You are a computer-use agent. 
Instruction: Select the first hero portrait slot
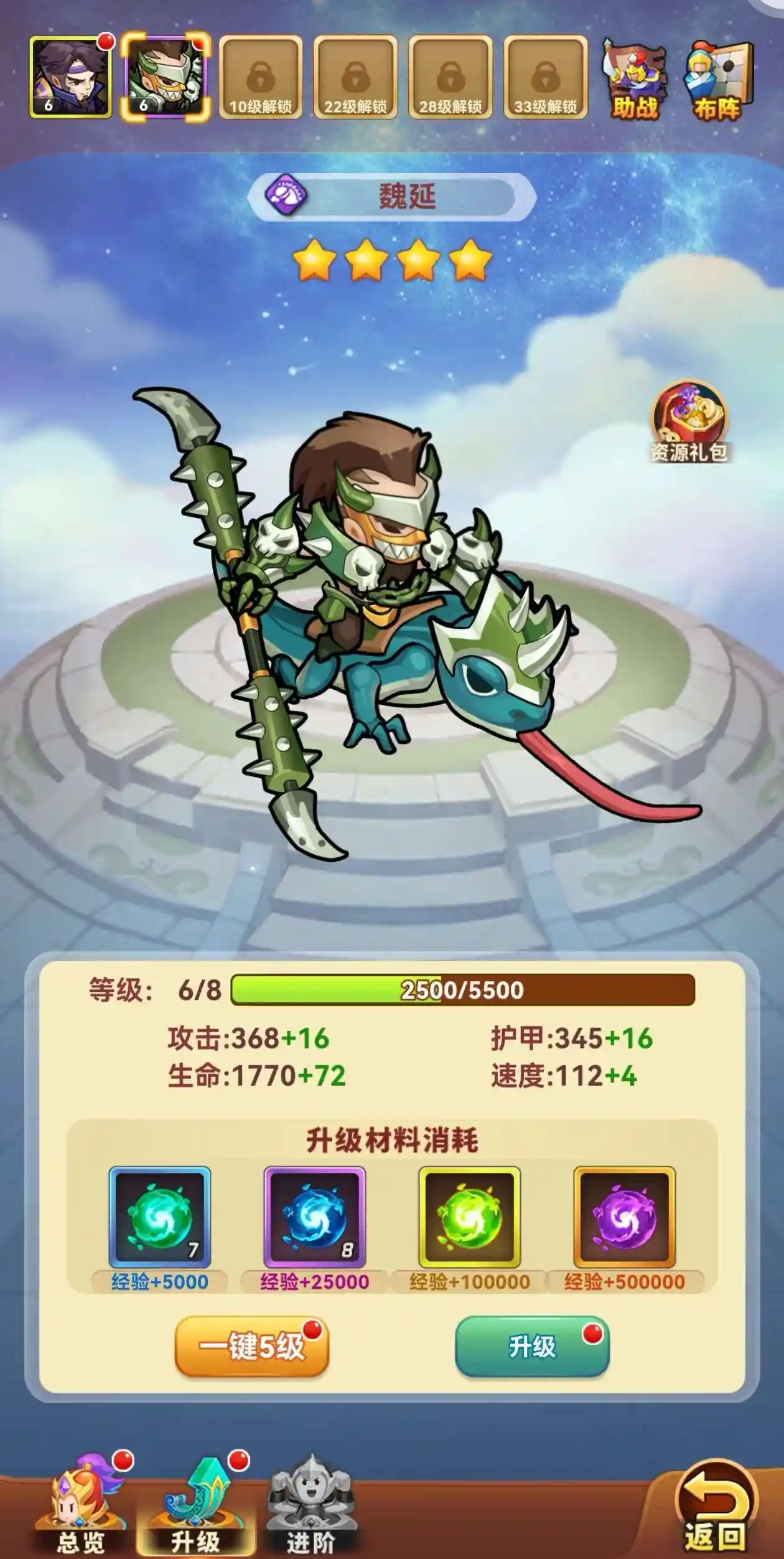pos(70,77)
